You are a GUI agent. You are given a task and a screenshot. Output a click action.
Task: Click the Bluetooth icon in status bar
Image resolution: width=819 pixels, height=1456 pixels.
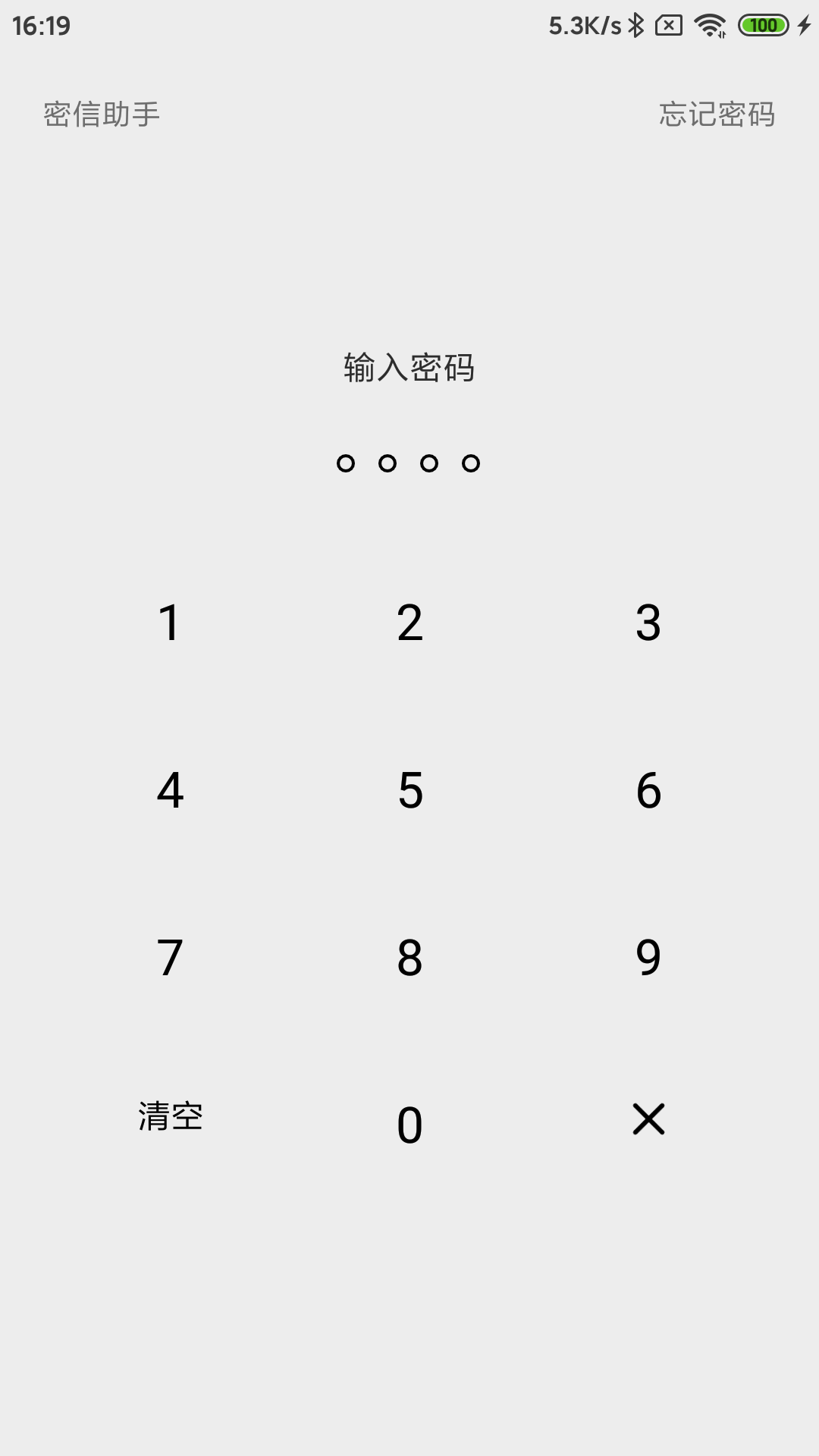click(635, 25)
